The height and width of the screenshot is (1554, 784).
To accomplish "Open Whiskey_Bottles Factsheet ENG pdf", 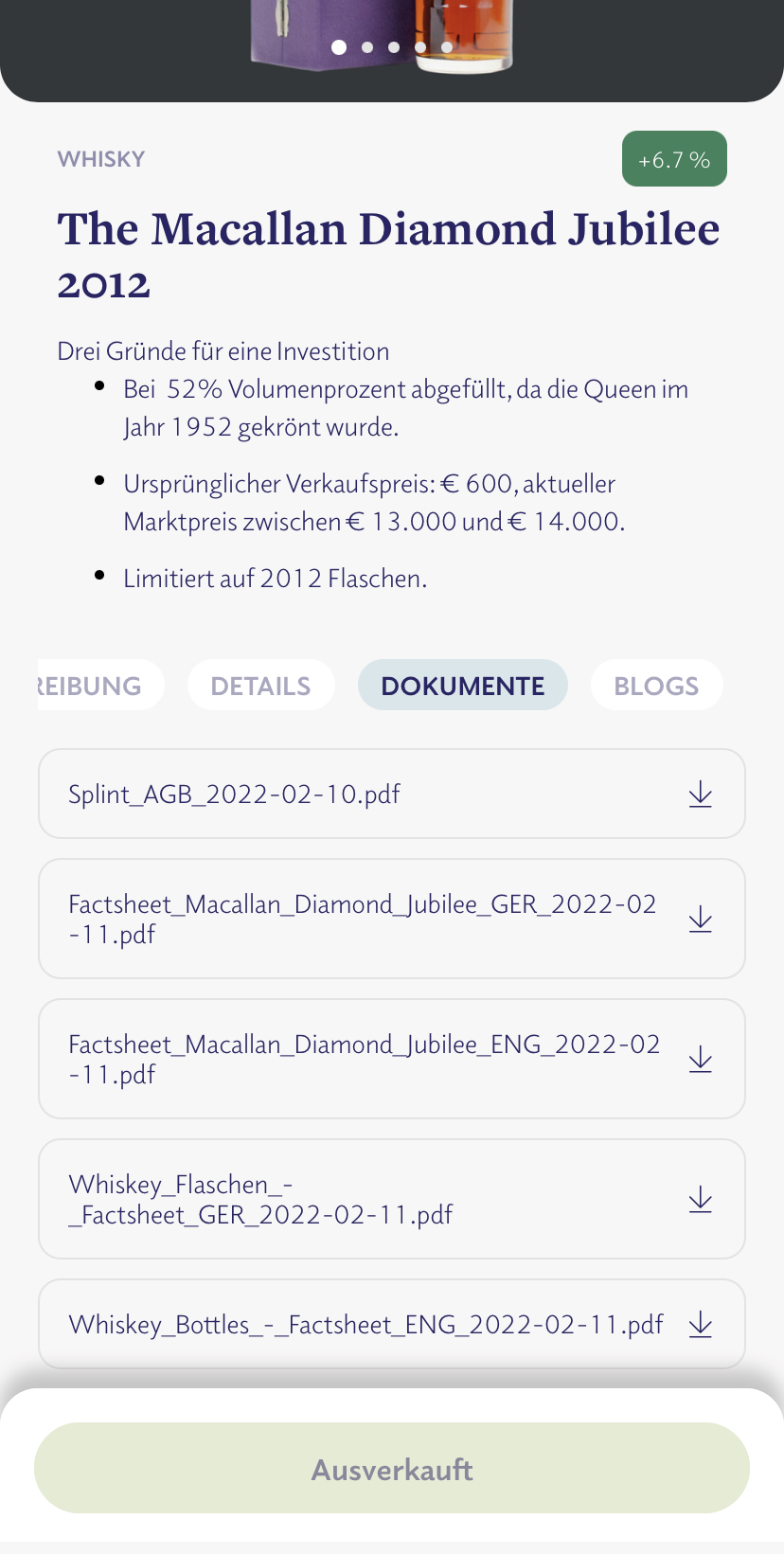I will pyautogui.click(x=392, y=1324).
